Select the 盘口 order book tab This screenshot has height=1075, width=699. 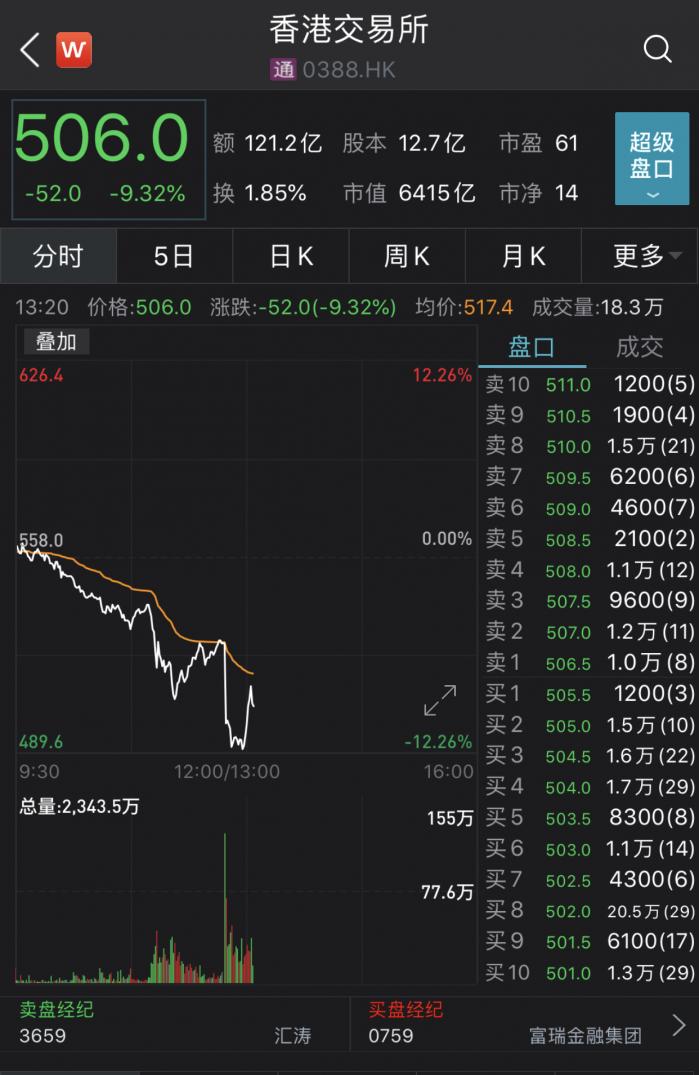(532, 347)
